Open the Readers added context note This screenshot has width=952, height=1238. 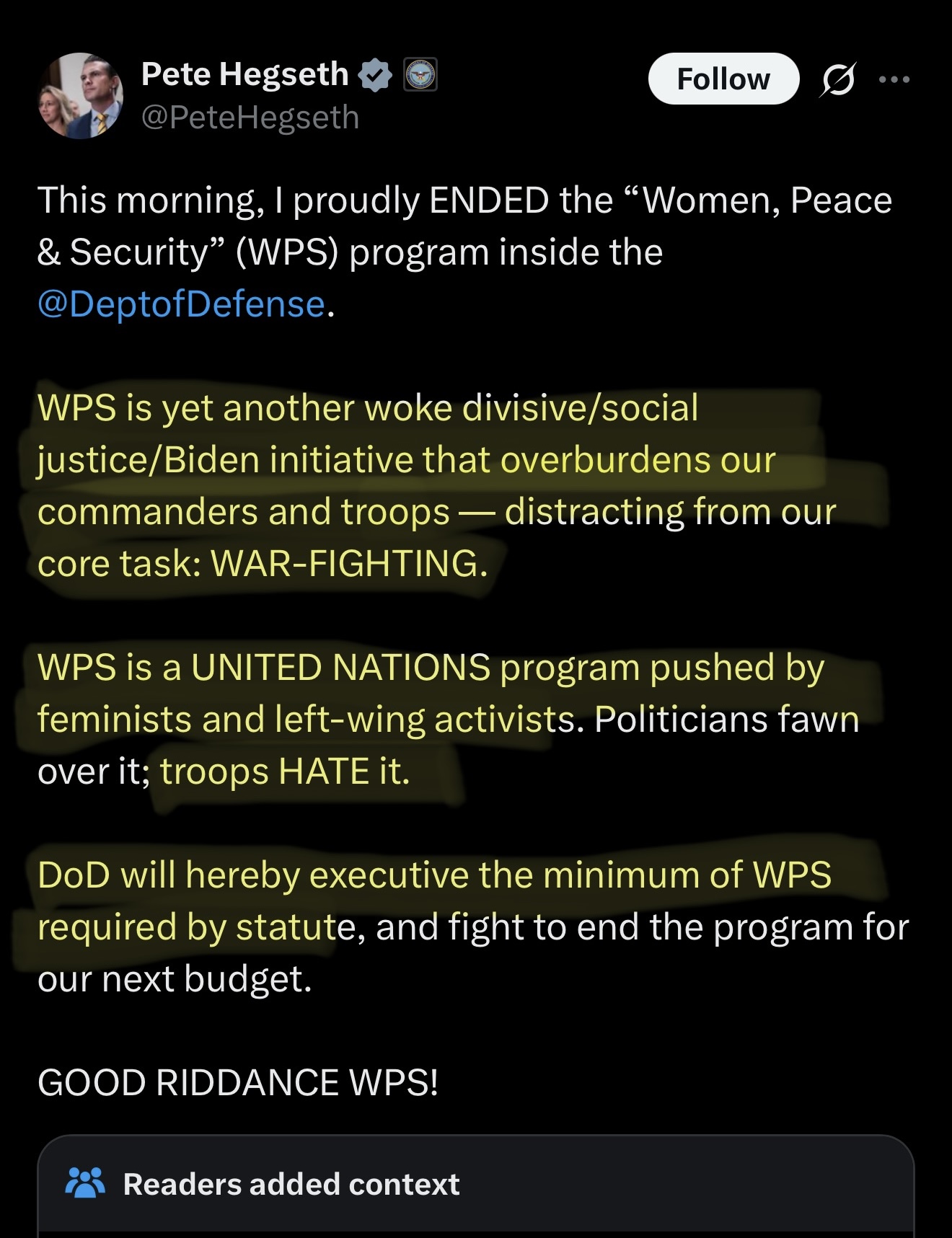coord(291,1184)
